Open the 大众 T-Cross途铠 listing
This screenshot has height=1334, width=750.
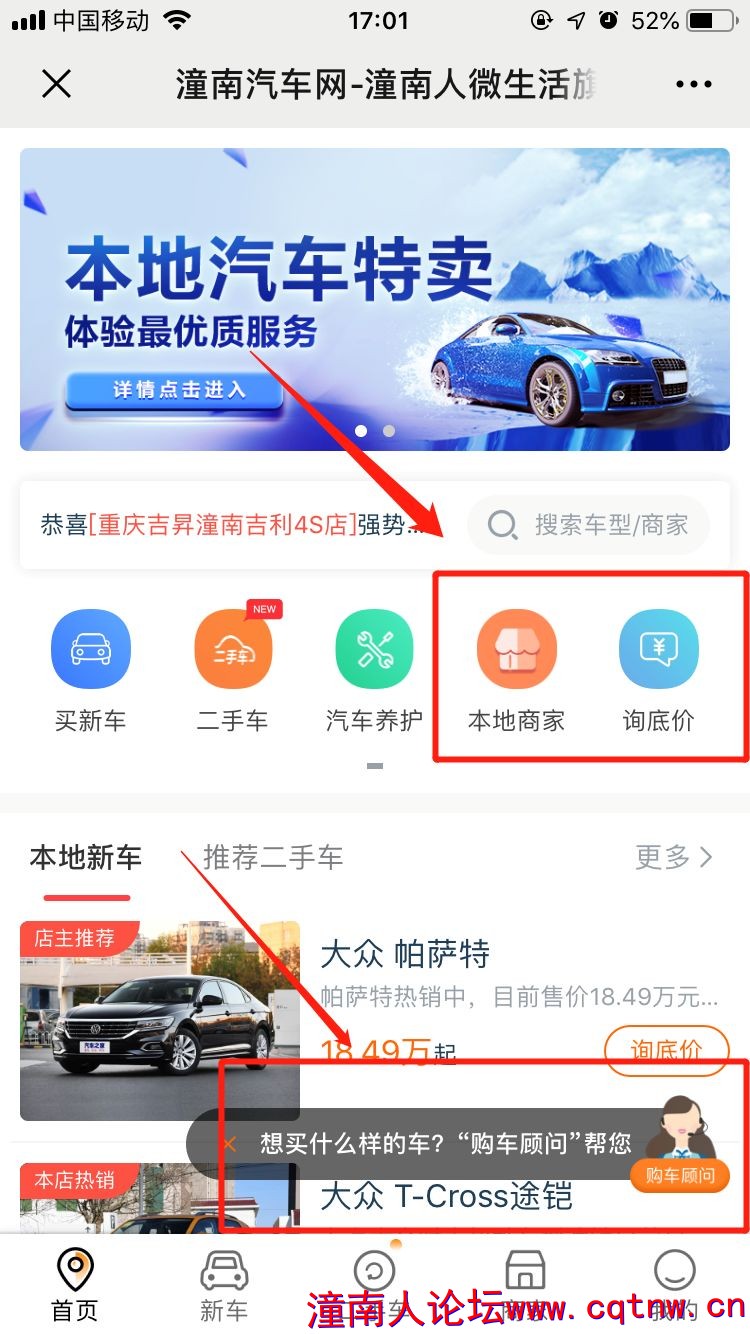click(x=446, y=1196)
